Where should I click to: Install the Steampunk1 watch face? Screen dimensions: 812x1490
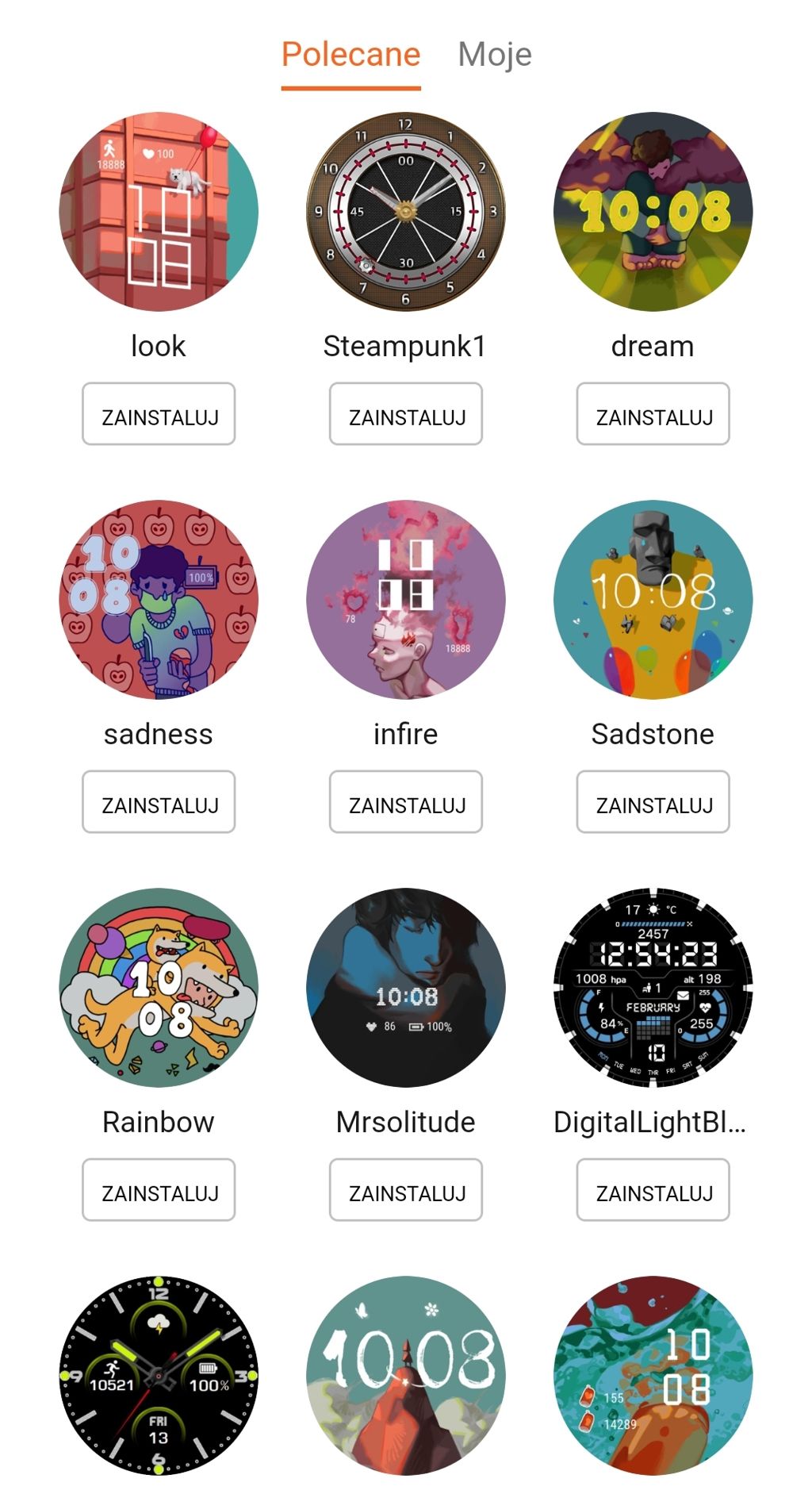click(x=406, y=414)
